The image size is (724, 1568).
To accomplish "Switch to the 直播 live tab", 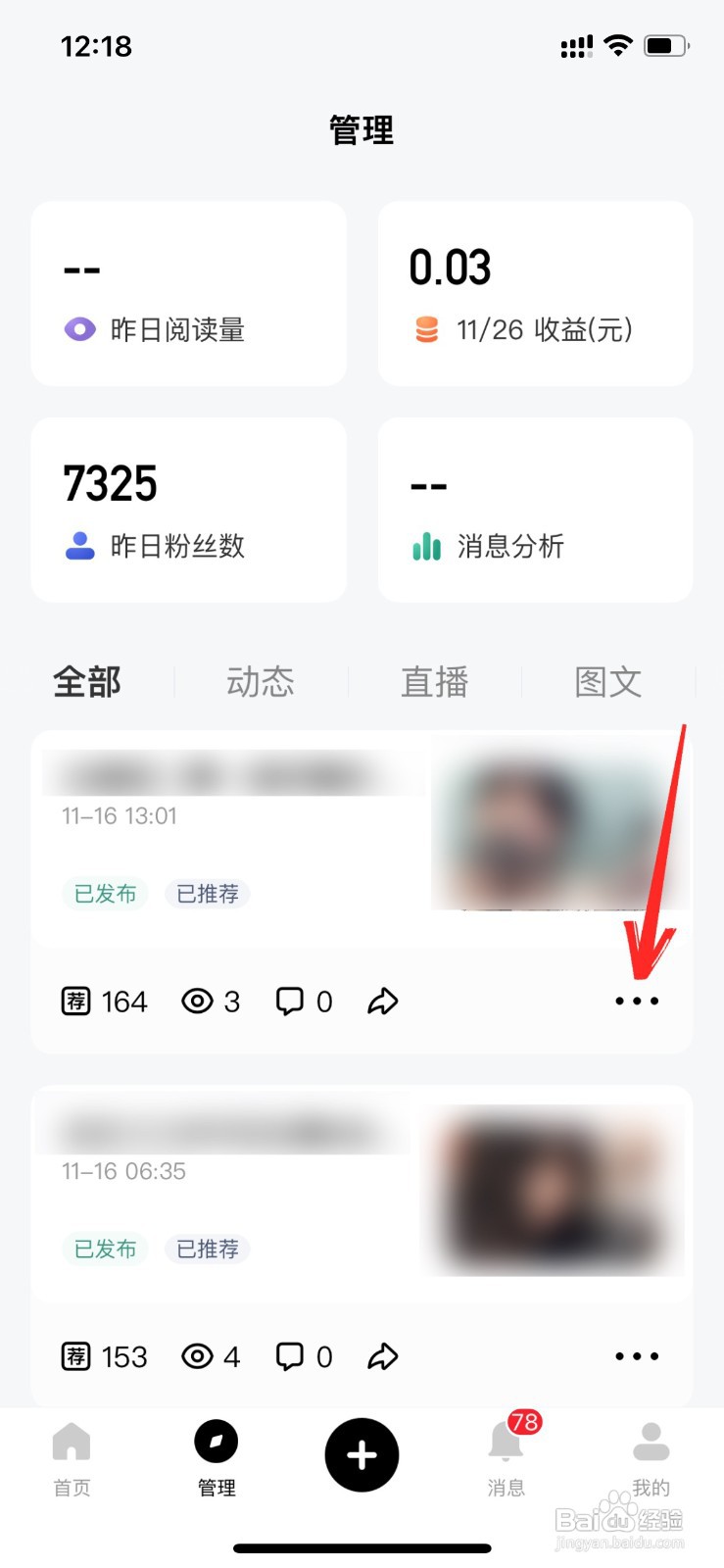I will (x=435, y=682).
